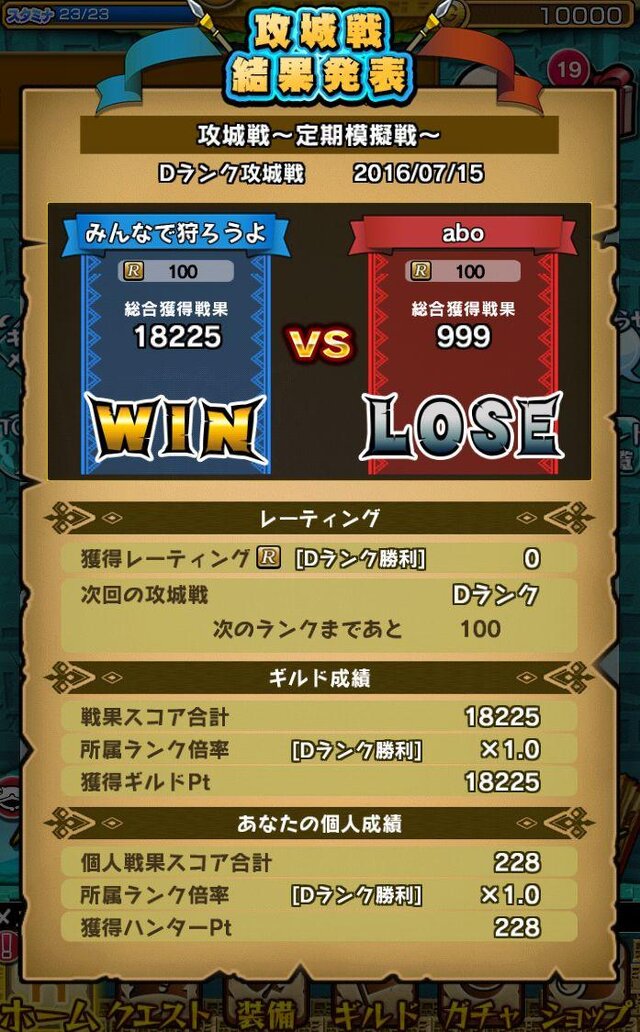Switch to the ショップ tab
The image size is (640, 1032).
[x=585, y=1012]
